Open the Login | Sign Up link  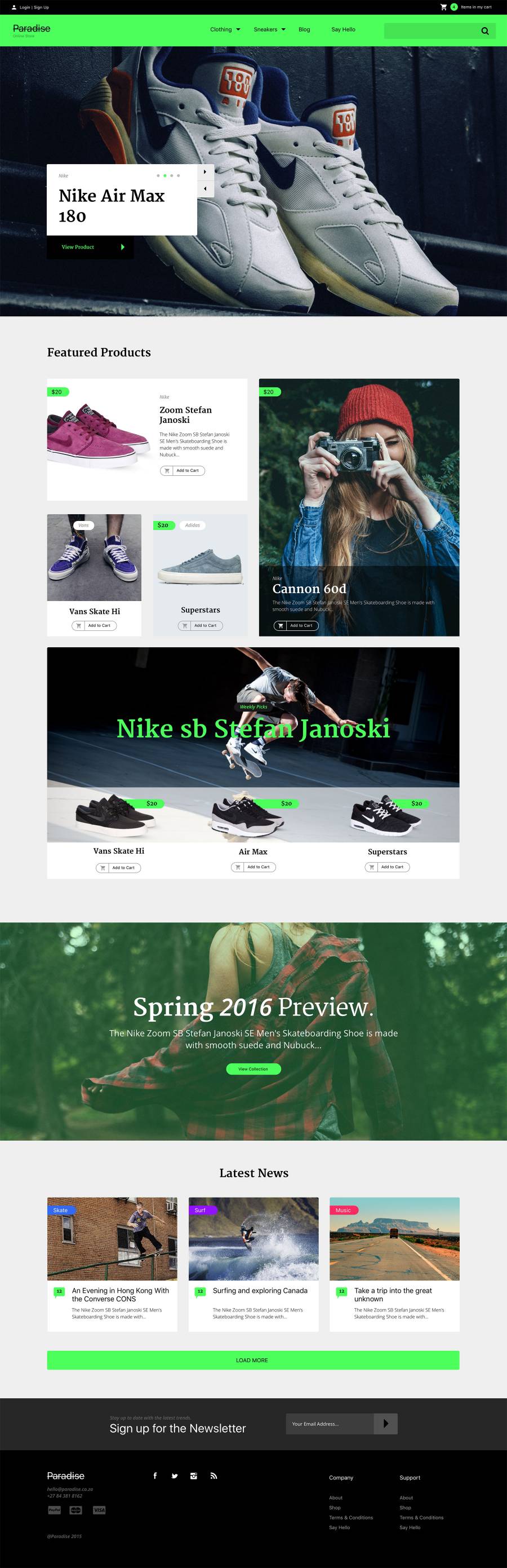(x=33, y=7)
